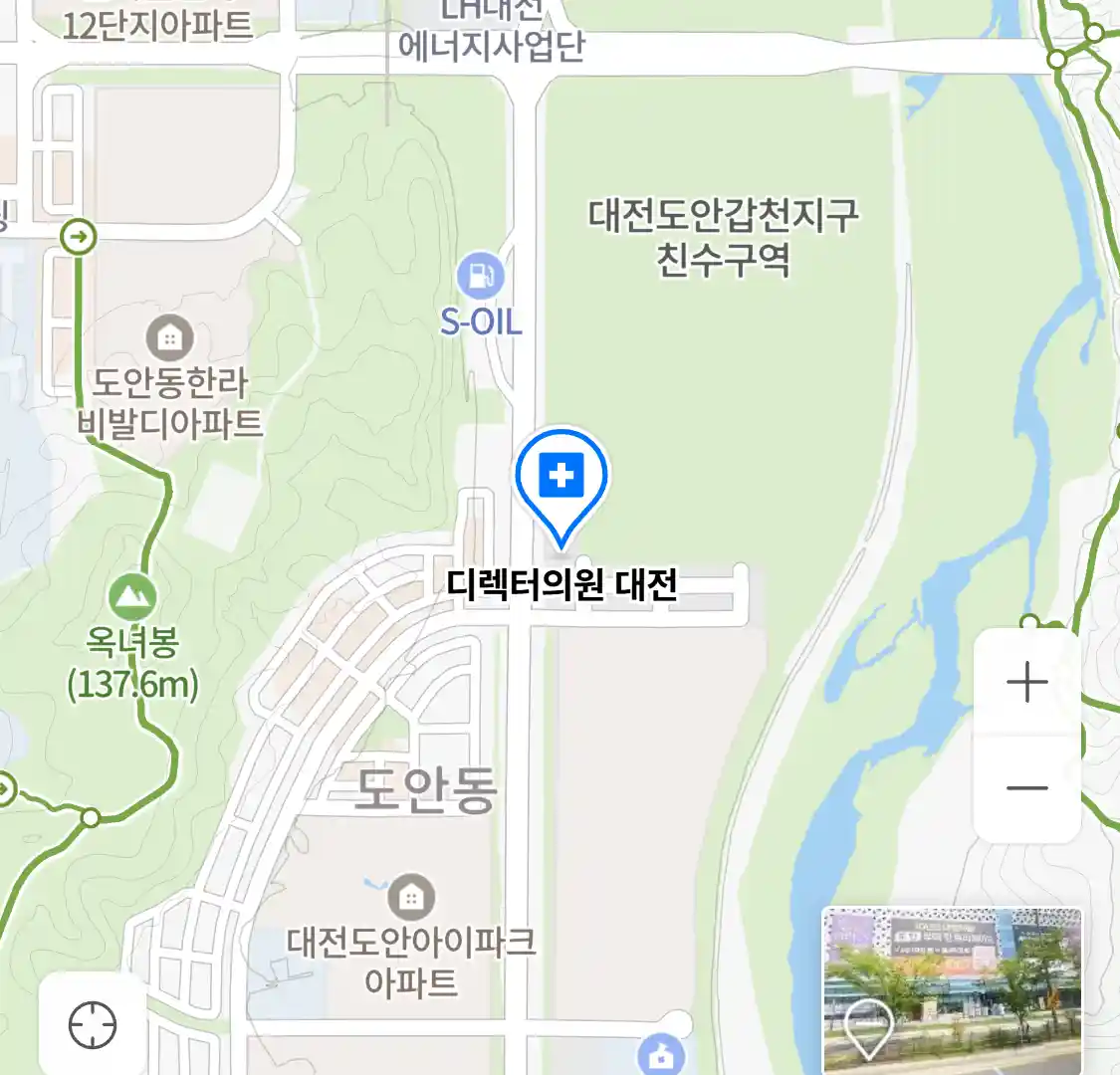Center map on my current location
This screenshot has width=1120, height=1075.
(93, 1024)
